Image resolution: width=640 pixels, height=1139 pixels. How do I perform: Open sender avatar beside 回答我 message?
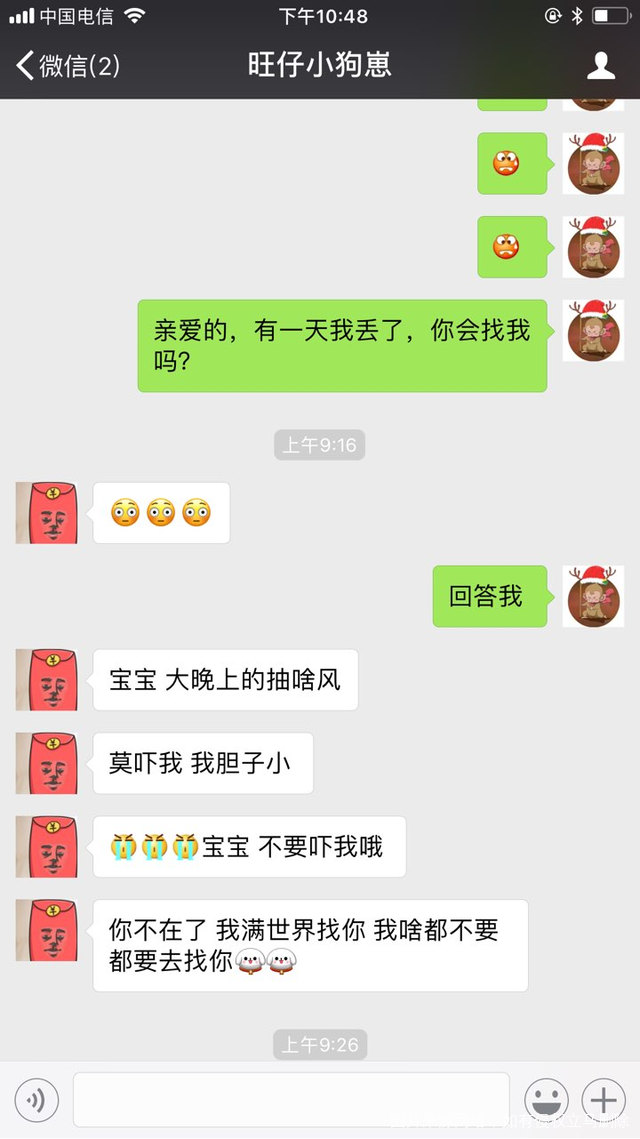click(593, 597)
